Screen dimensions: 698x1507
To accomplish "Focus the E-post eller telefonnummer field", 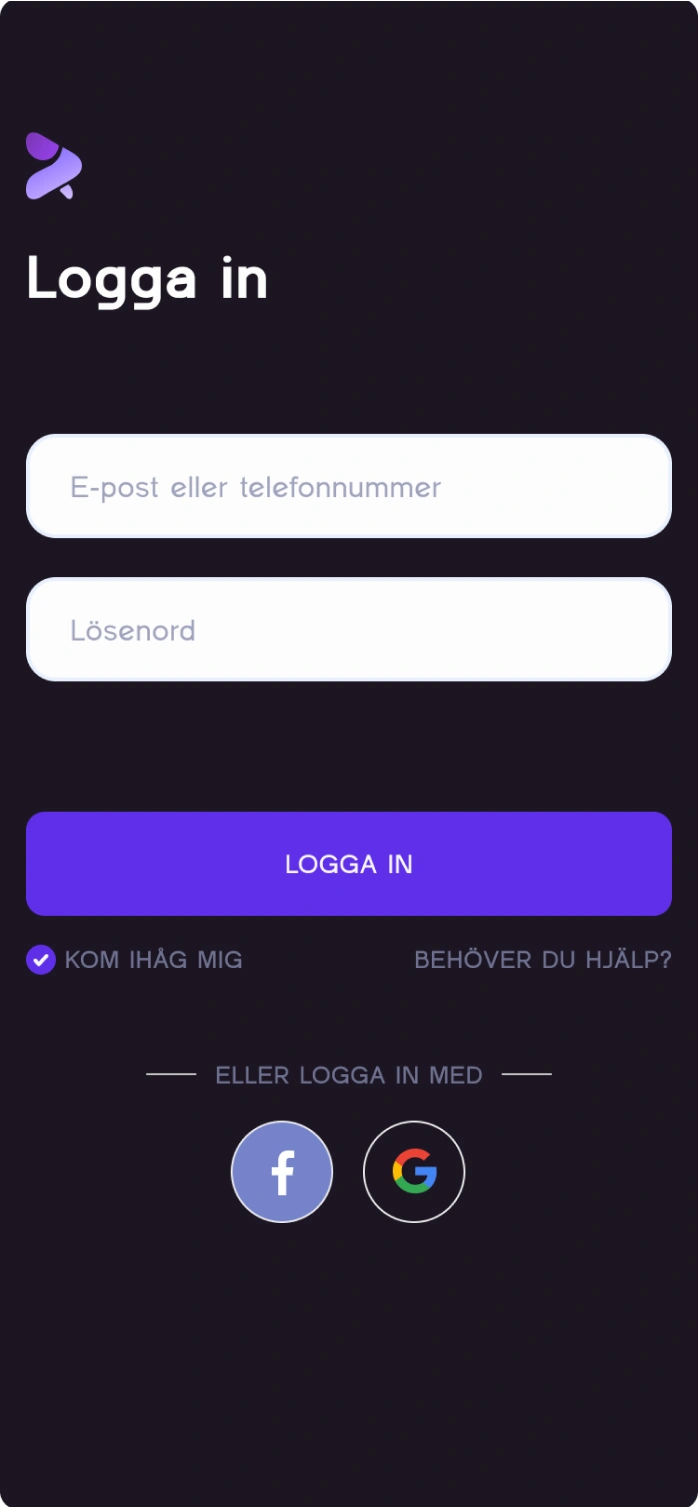I will 349,486.
